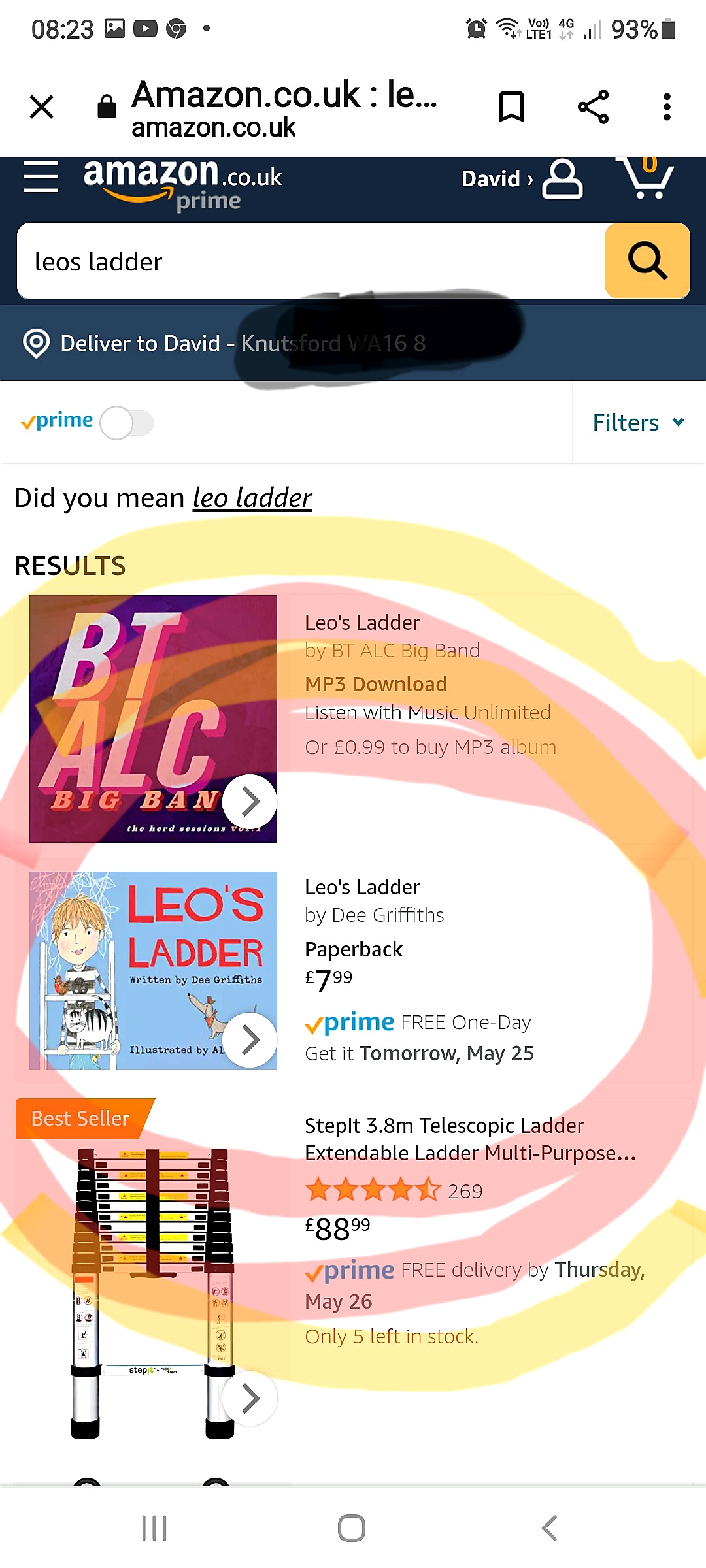The width and height of the screenshot is (706, 1568).
Task: Open the shopping basket
Action: click(647, 177)
